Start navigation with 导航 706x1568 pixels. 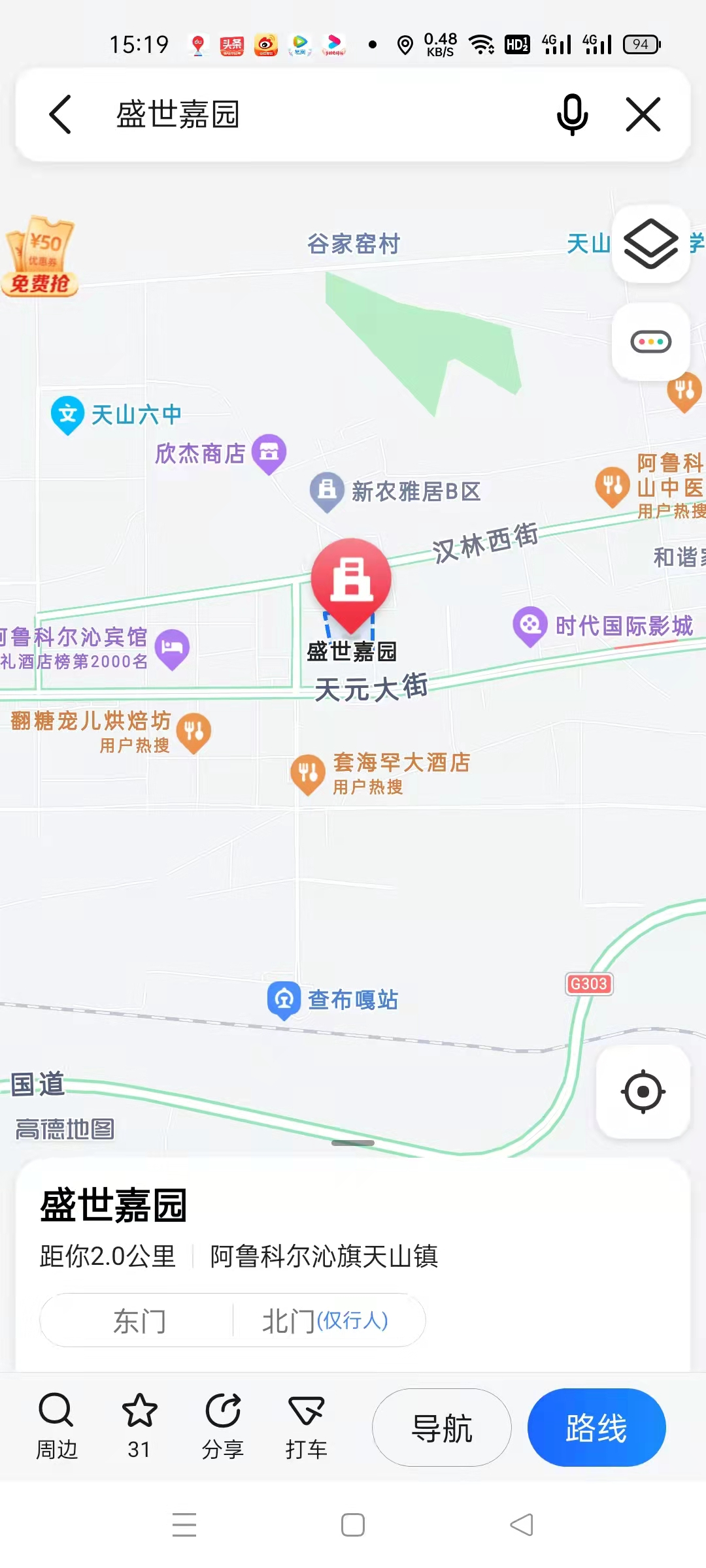click(442, 1428)
